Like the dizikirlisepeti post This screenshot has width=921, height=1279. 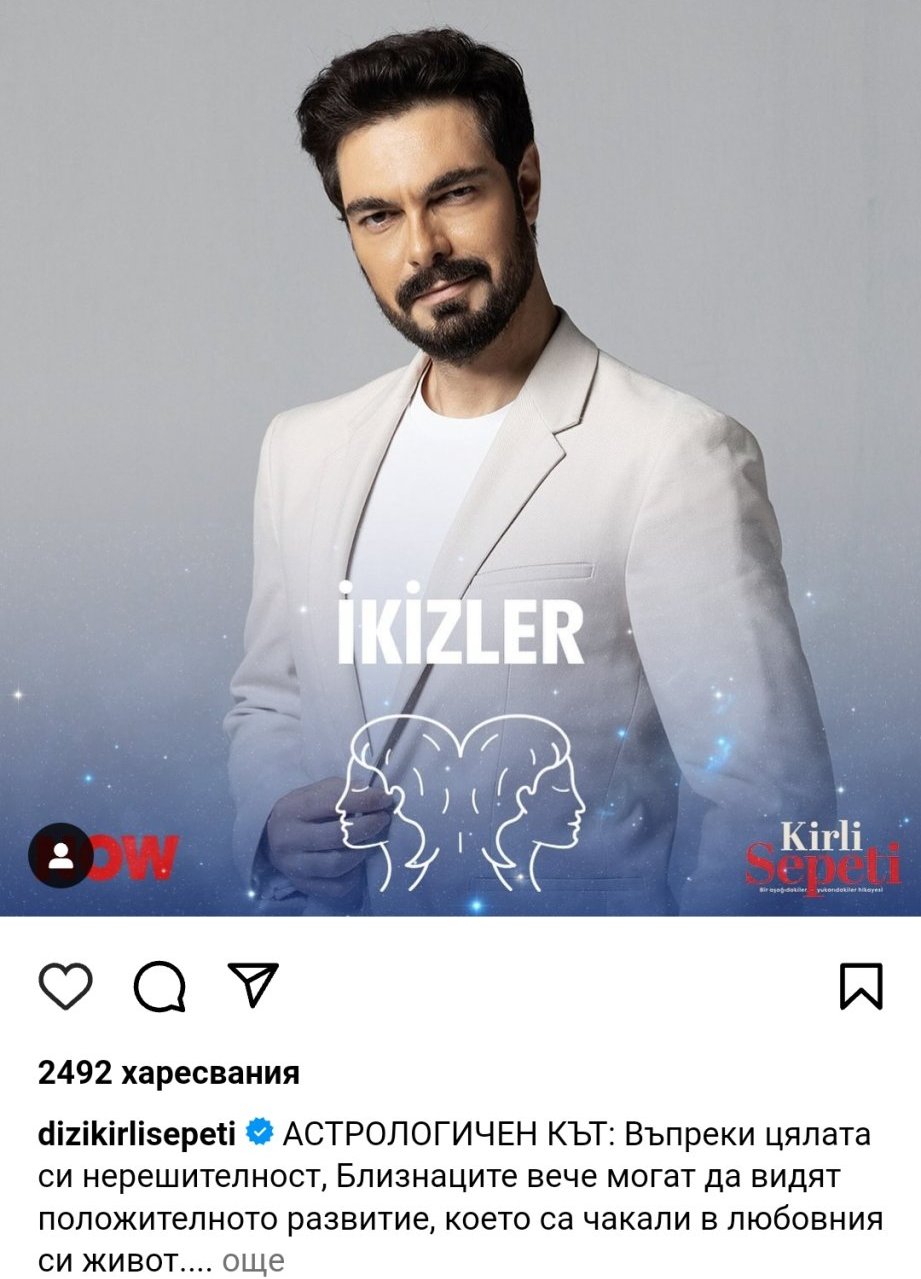[x=66, y=986]
